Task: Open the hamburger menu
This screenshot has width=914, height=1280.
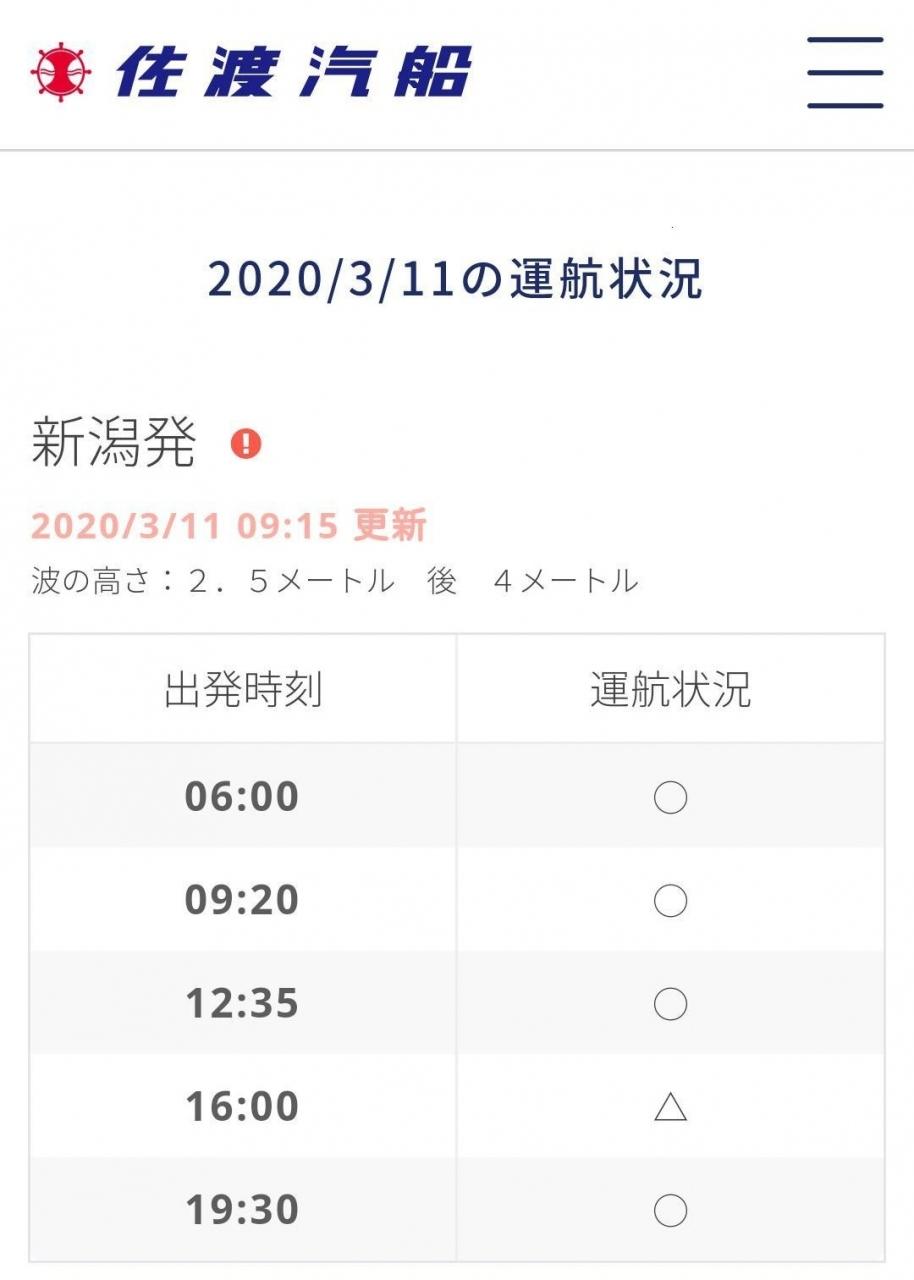Action: (x=845, y=72)
